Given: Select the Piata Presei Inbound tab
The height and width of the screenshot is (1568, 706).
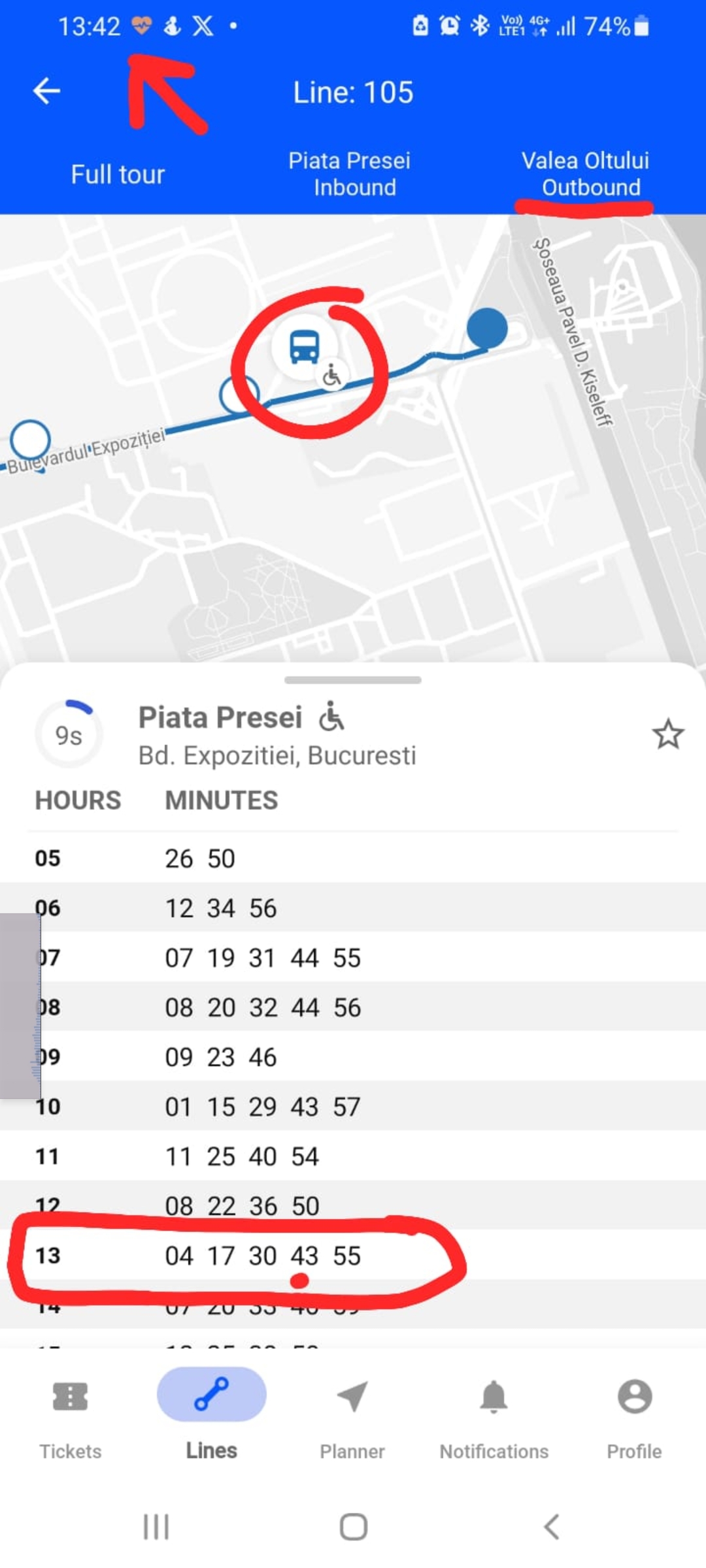Looking at the screenshot, I should point(350,174).
